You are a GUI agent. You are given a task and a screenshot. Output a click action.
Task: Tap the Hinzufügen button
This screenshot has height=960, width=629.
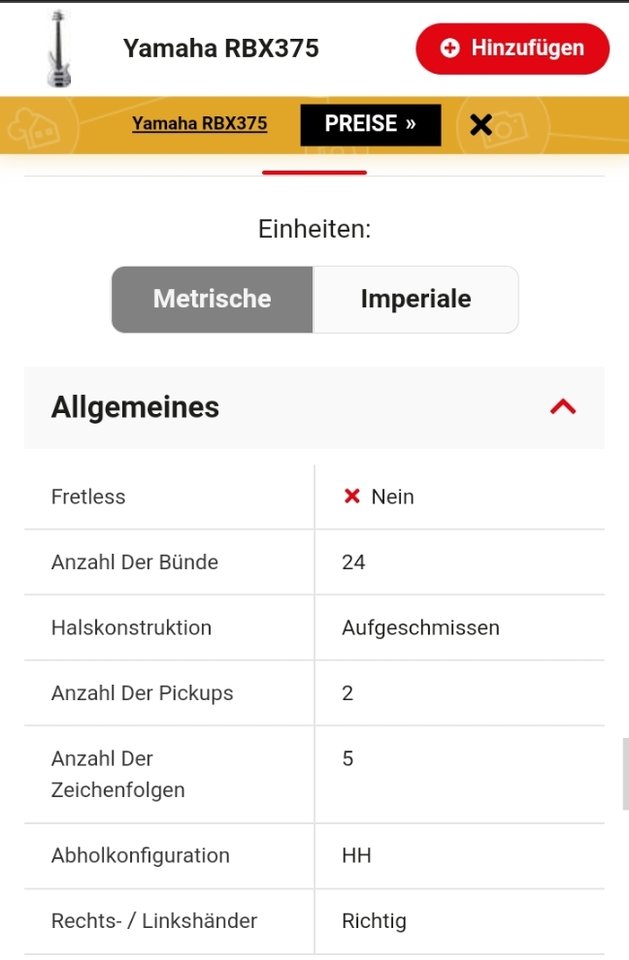(512, 48)
